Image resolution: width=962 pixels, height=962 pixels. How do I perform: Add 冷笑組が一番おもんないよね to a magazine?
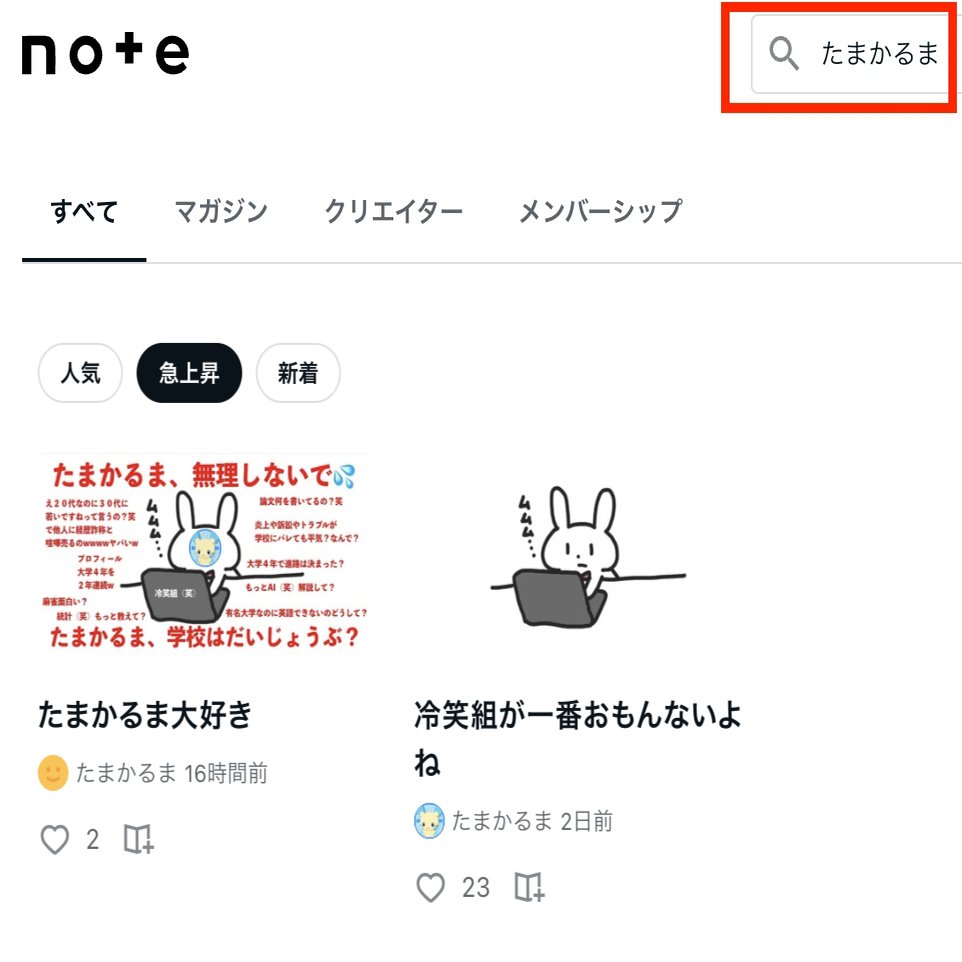point(529,888)
